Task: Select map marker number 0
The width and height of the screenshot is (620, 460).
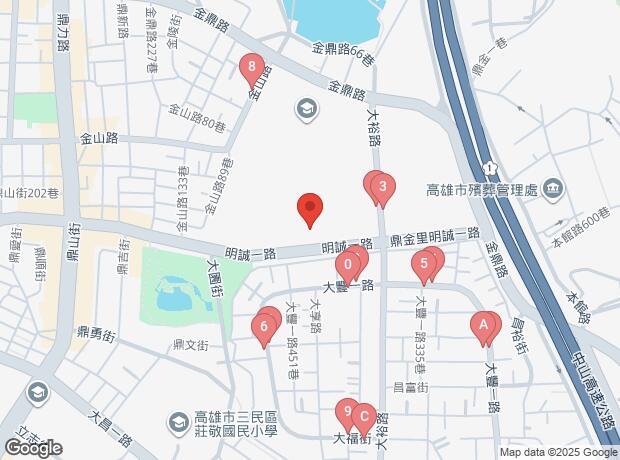Action: point(347,266)
